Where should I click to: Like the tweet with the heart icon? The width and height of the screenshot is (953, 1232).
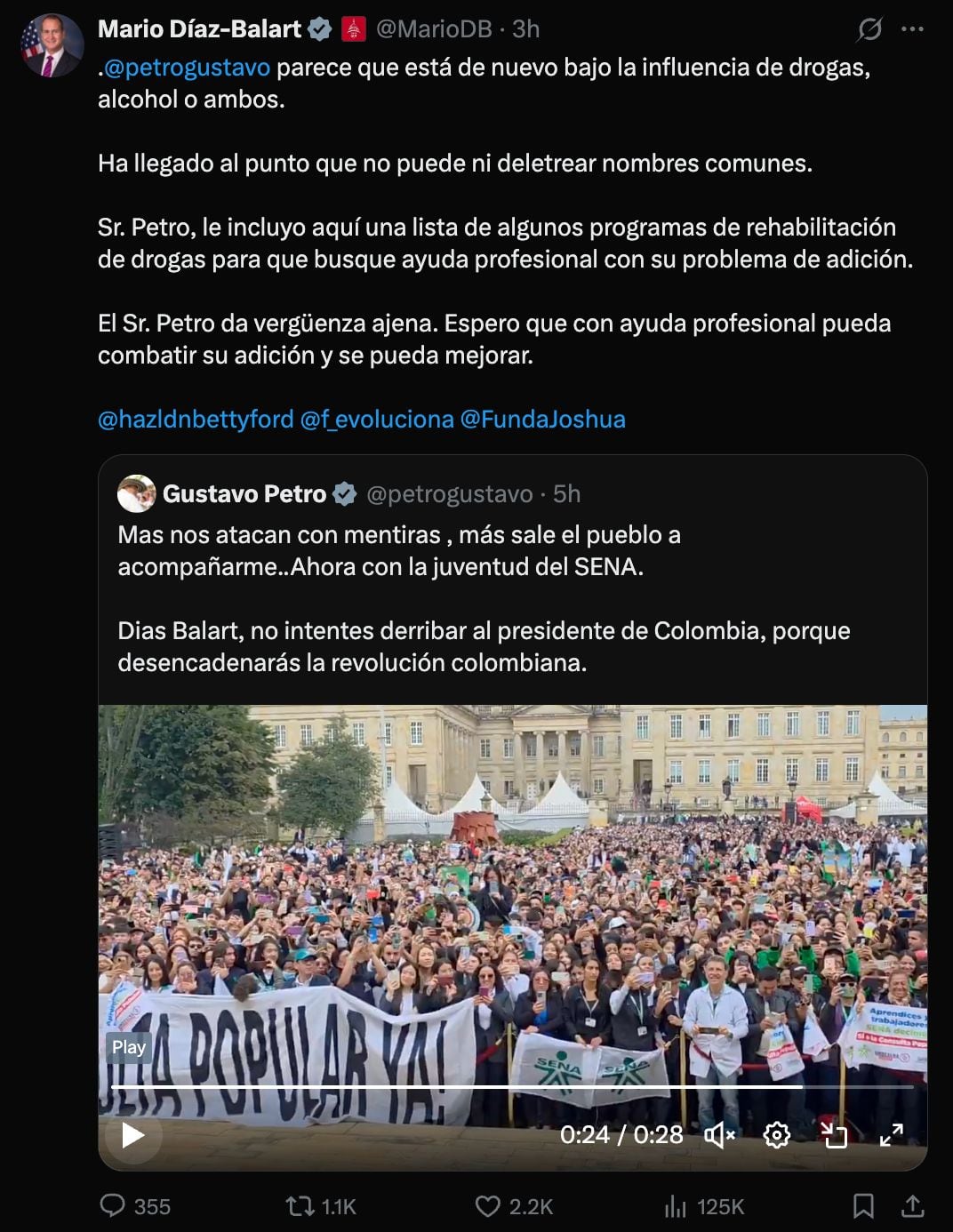pyautogui.click(x=489, y=1206)
